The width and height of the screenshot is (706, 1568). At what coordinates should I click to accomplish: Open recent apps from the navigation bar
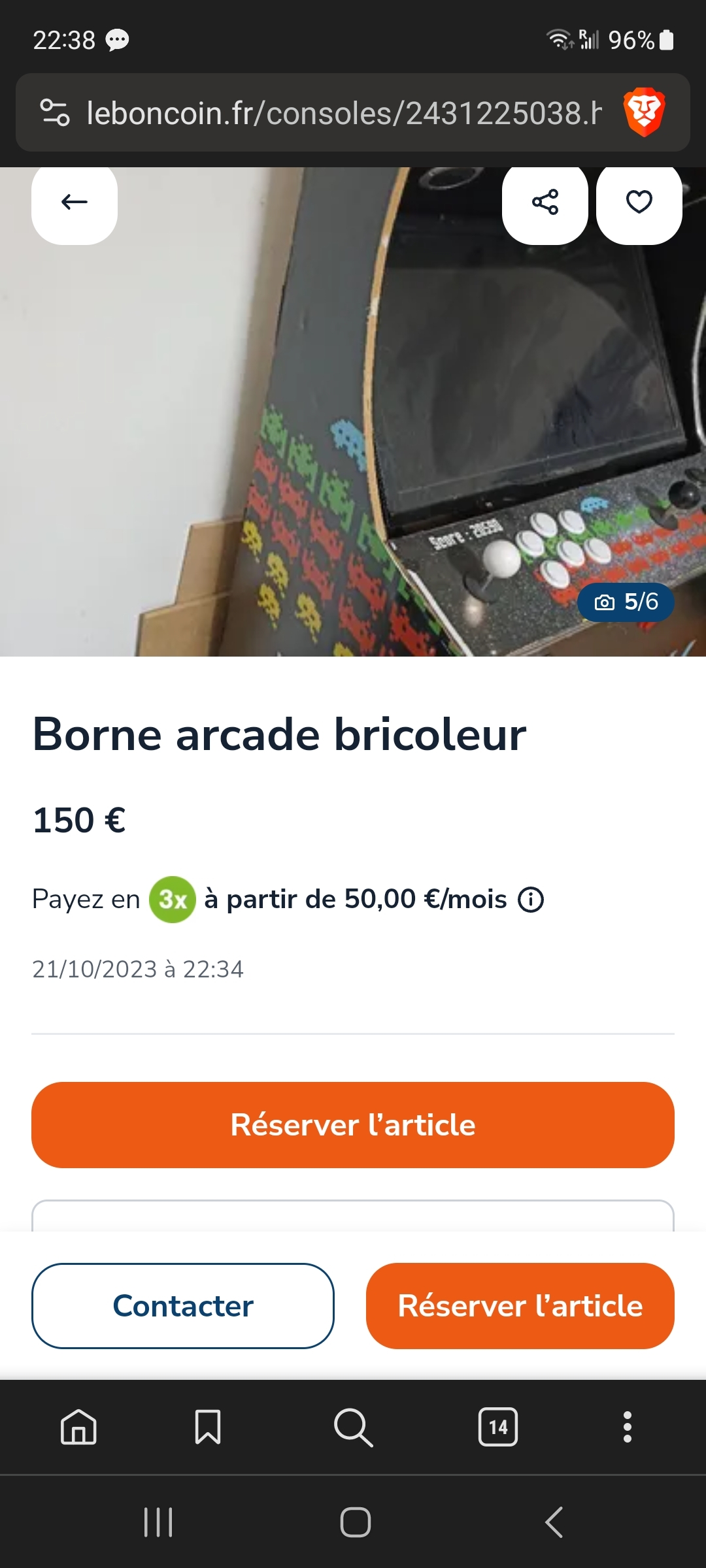coord(158,1522)
